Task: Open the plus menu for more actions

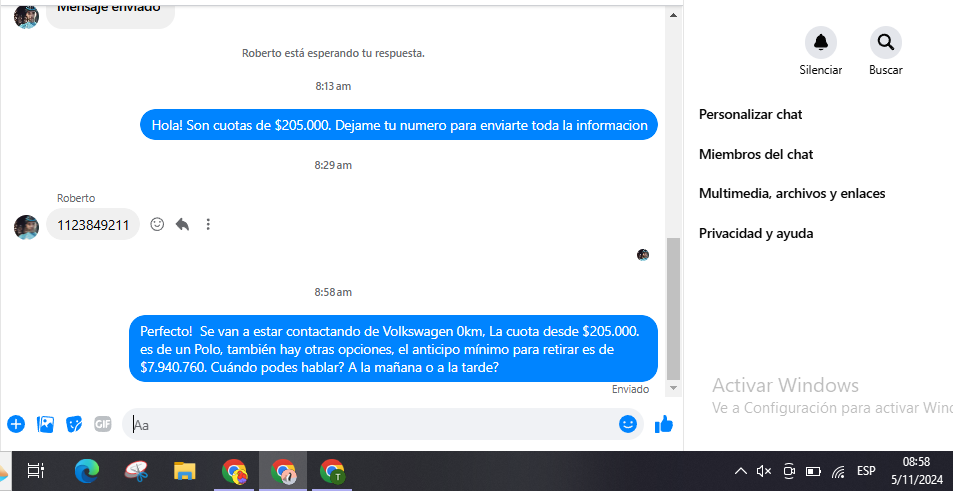Action: [16, 424]
